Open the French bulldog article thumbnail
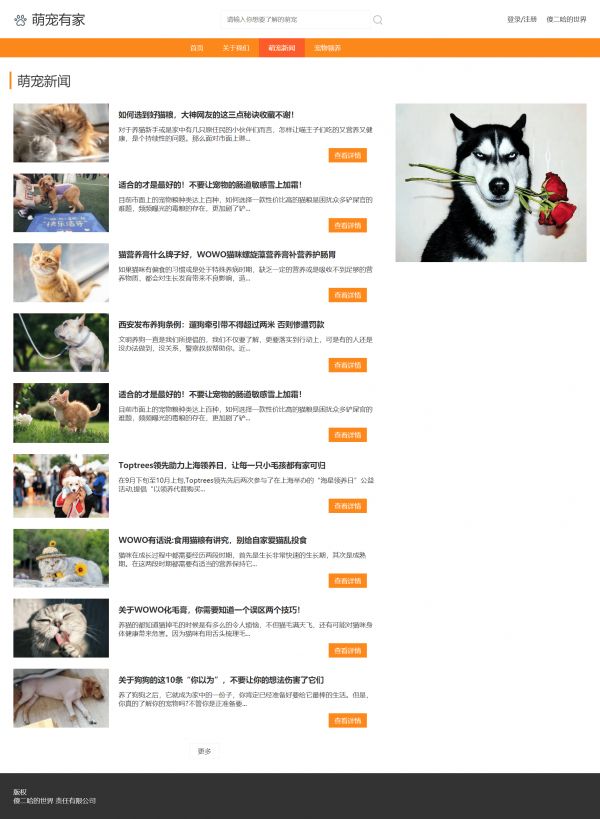The height and width of the screenshot is (819, 600). (x=61, y=343)
